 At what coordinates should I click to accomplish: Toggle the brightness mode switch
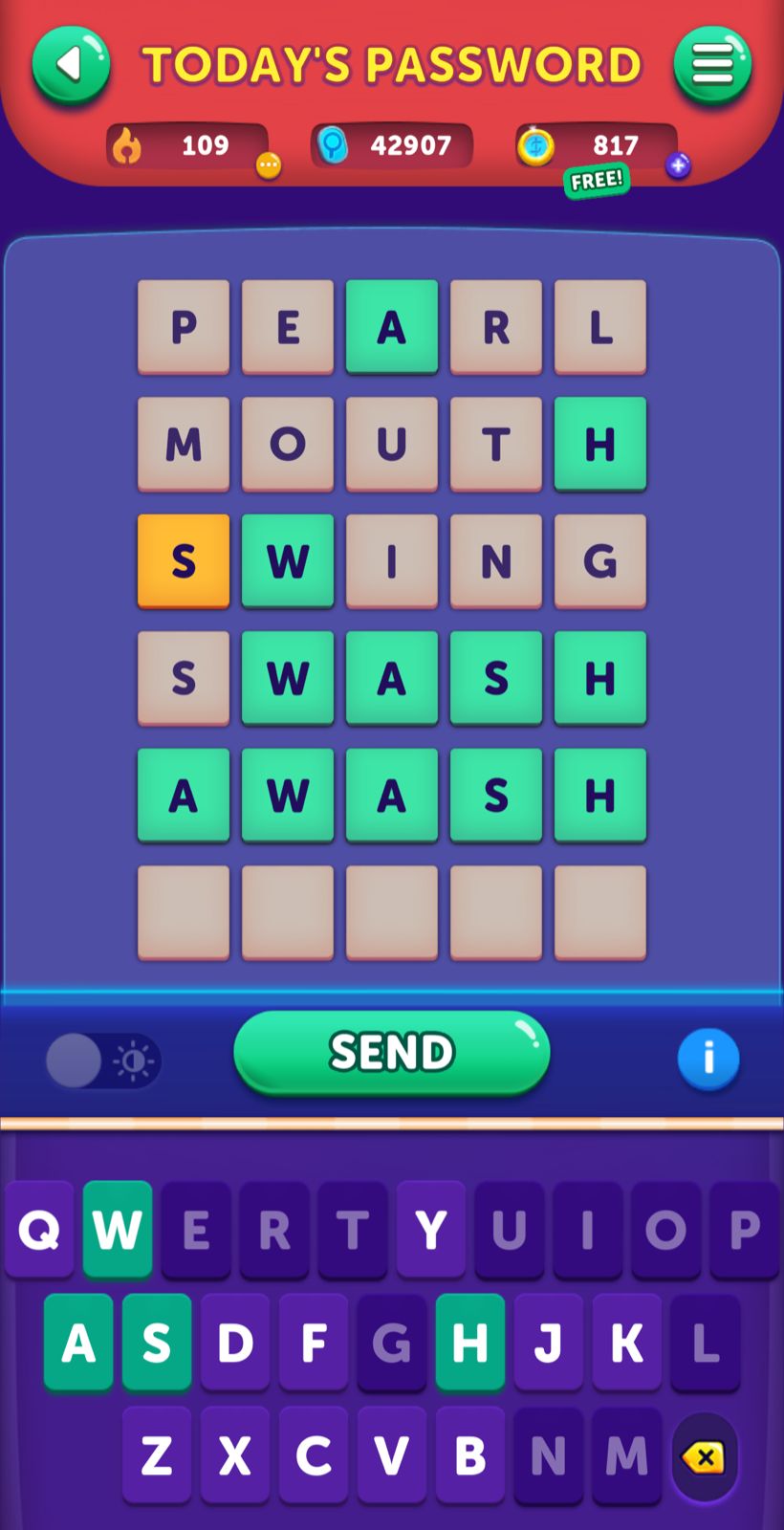103,1060
